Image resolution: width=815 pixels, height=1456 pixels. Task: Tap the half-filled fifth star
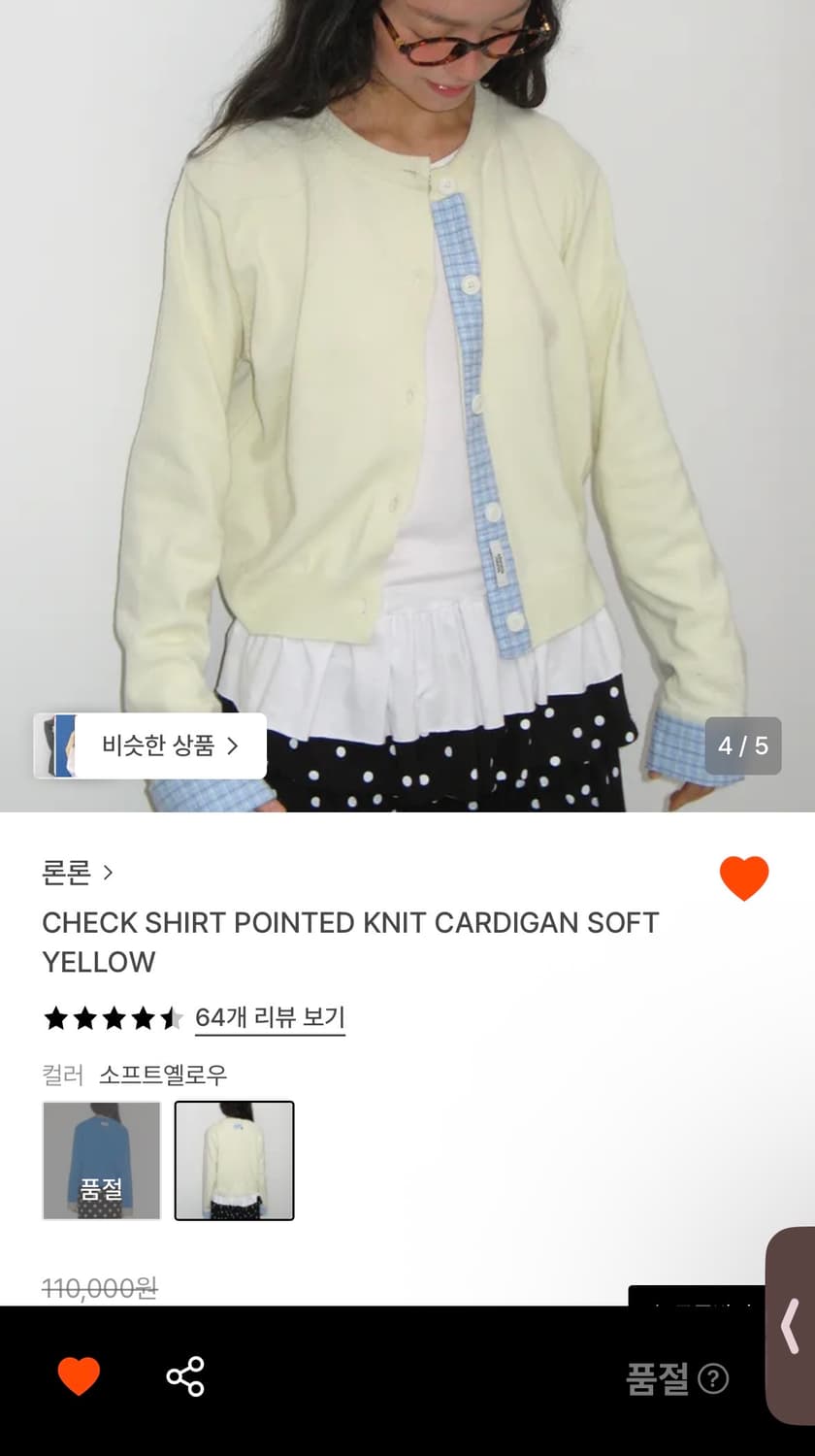[x=173, y=1019]
